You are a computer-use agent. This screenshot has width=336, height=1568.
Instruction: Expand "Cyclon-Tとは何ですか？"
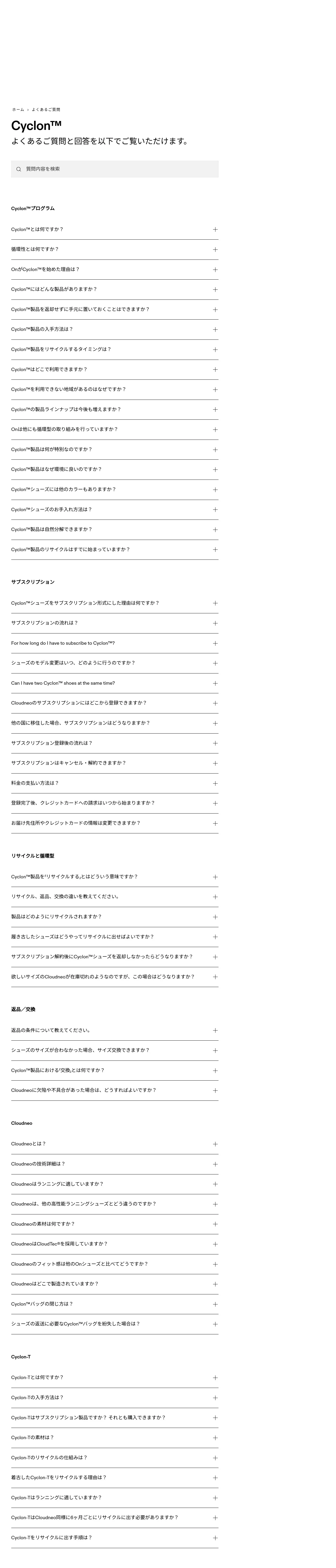[115, 1377]
